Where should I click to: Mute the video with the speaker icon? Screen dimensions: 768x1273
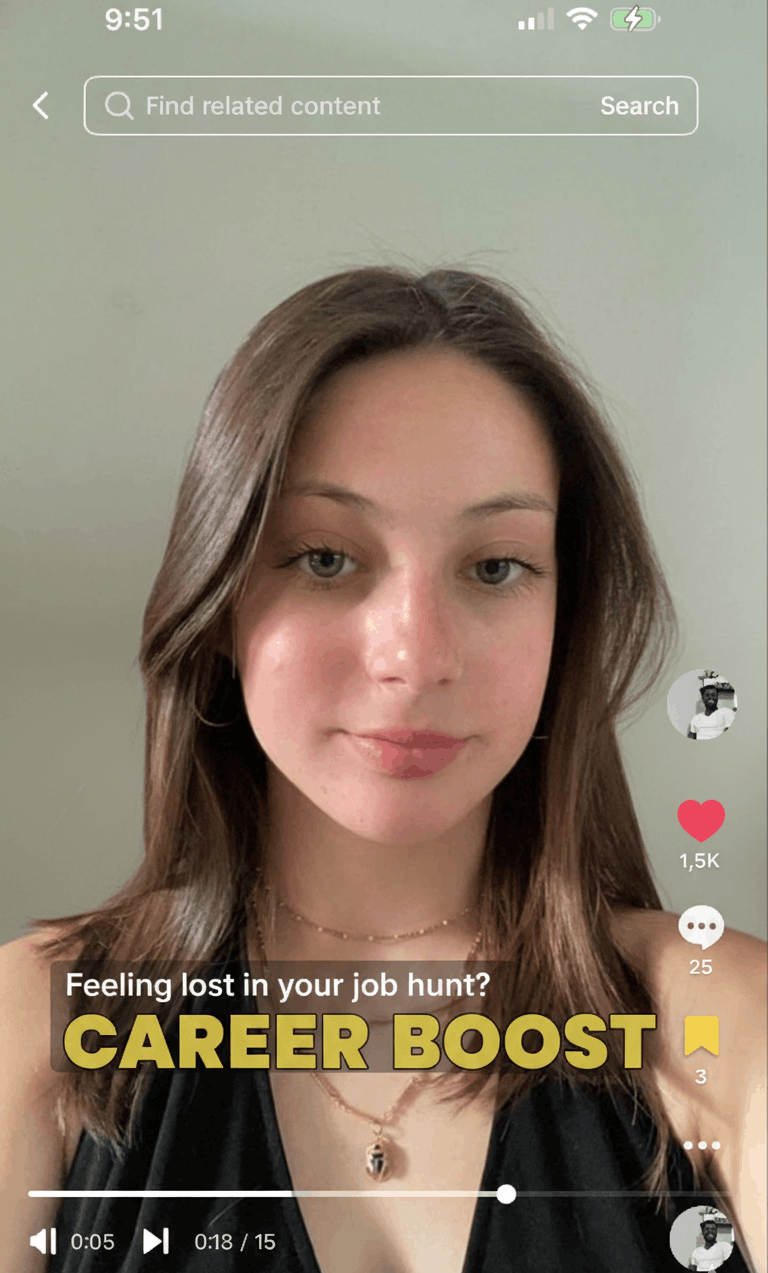pyautogui.click(x=43, y=1242)
